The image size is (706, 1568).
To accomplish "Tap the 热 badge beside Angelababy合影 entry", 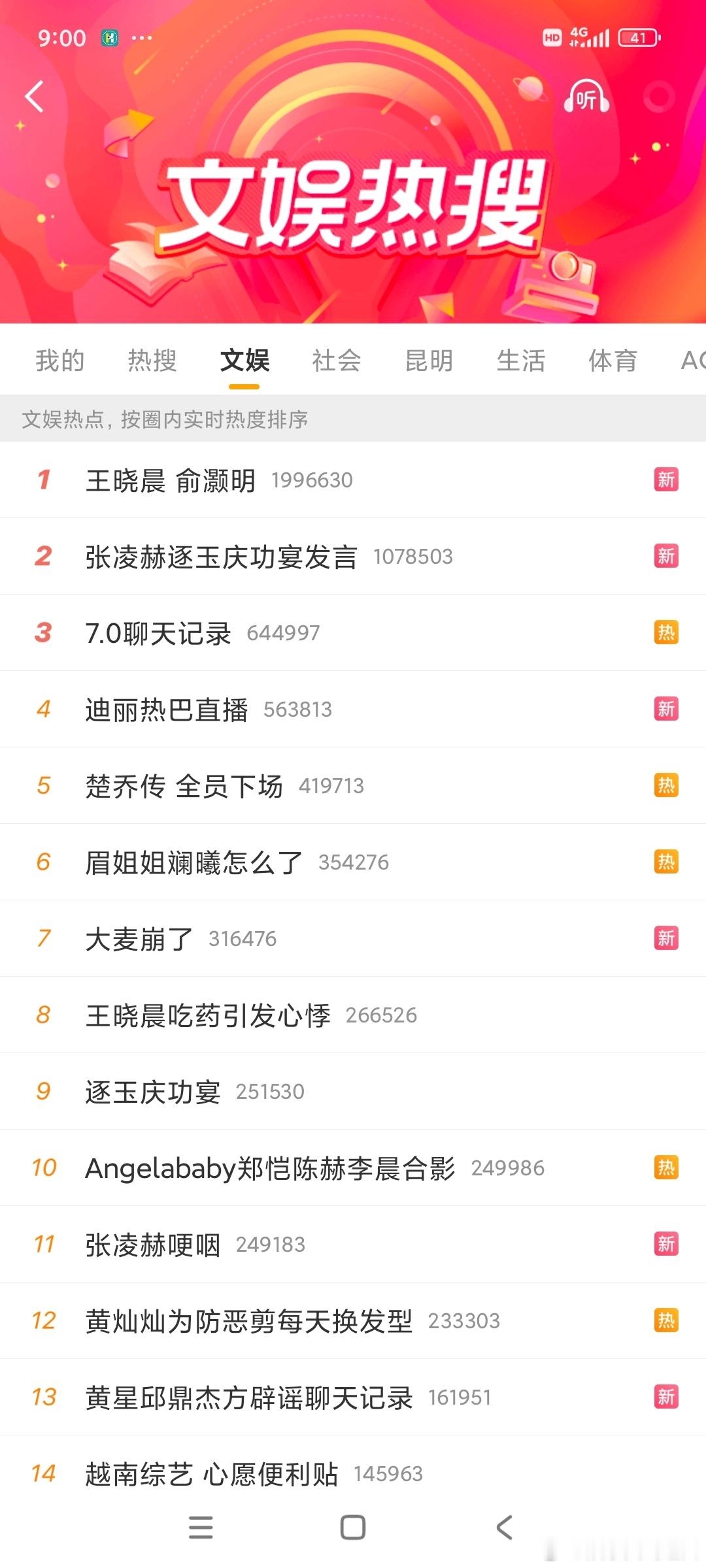I will point(666,1168).
